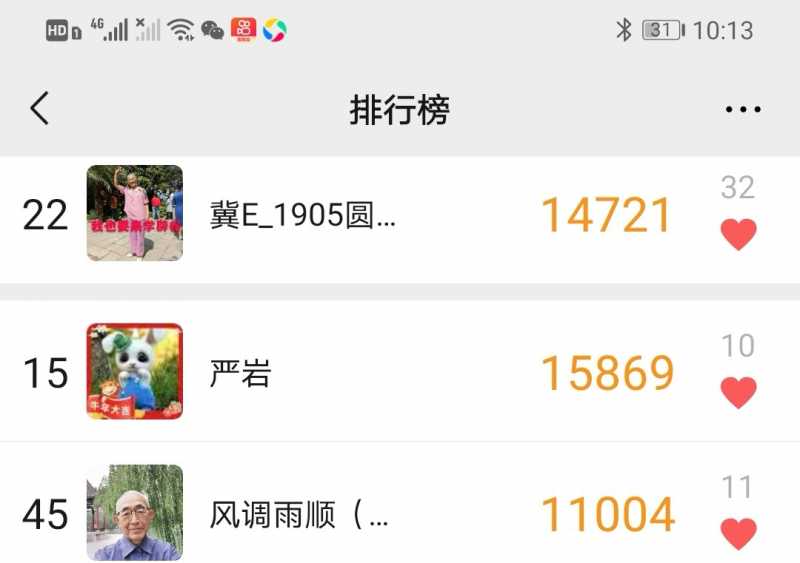Go back from the 排行榜 page
The height and width of the screenshot is (563, 800).
pos(39,108)
